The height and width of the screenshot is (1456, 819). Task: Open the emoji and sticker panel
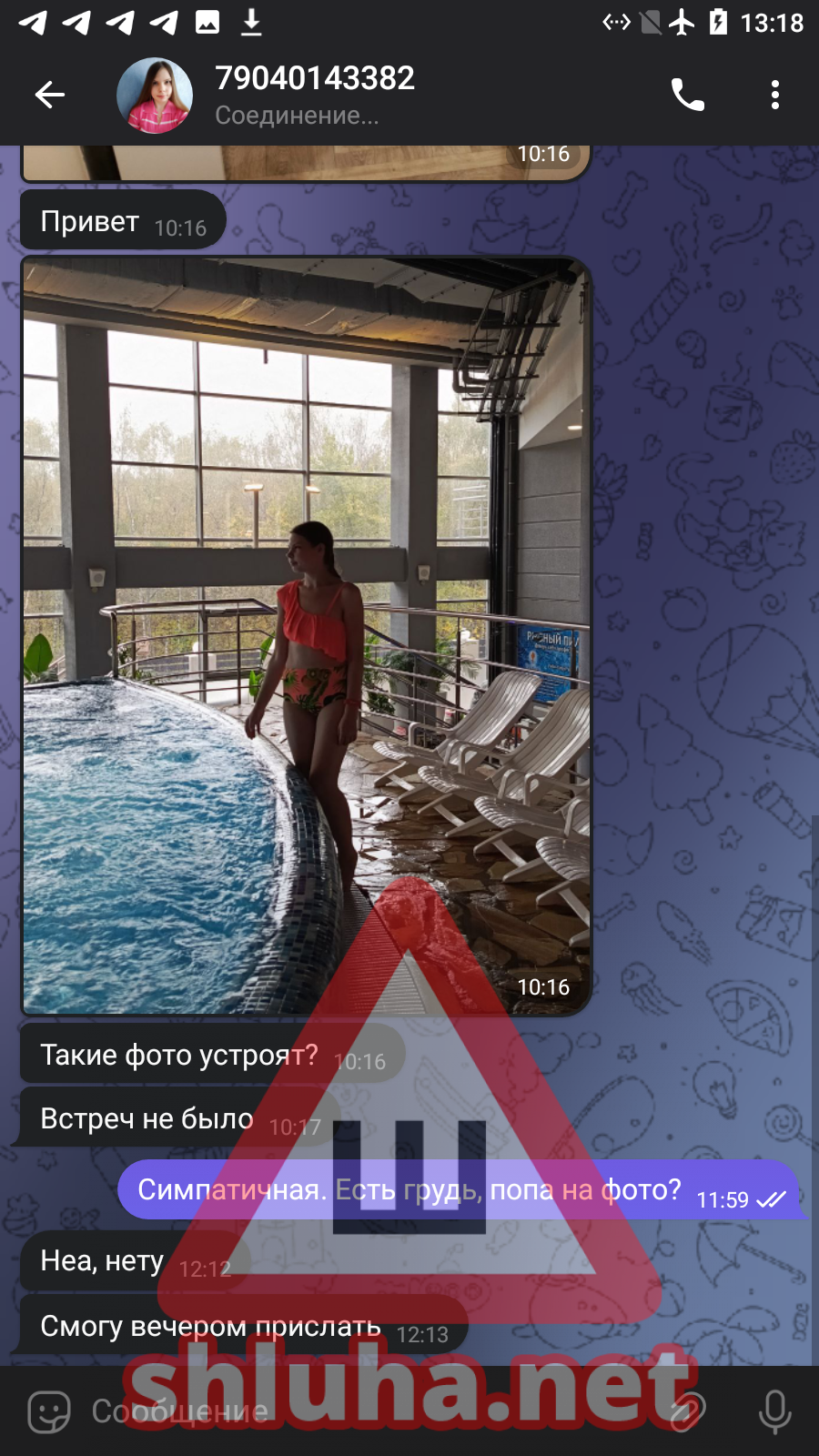pos(49,1412)
